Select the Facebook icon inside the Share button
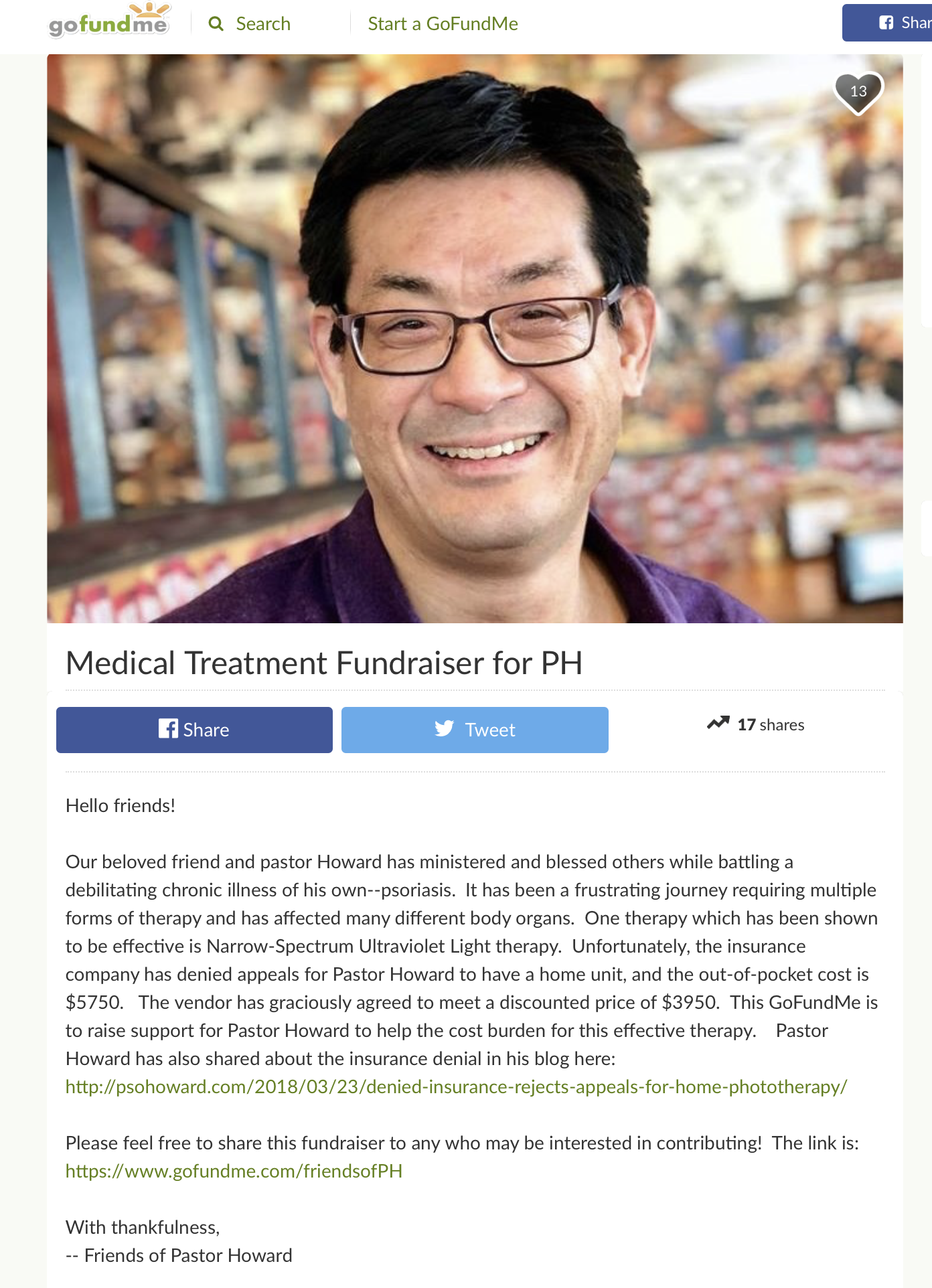Screen dimensions: 932x1288 coord(168,729)
